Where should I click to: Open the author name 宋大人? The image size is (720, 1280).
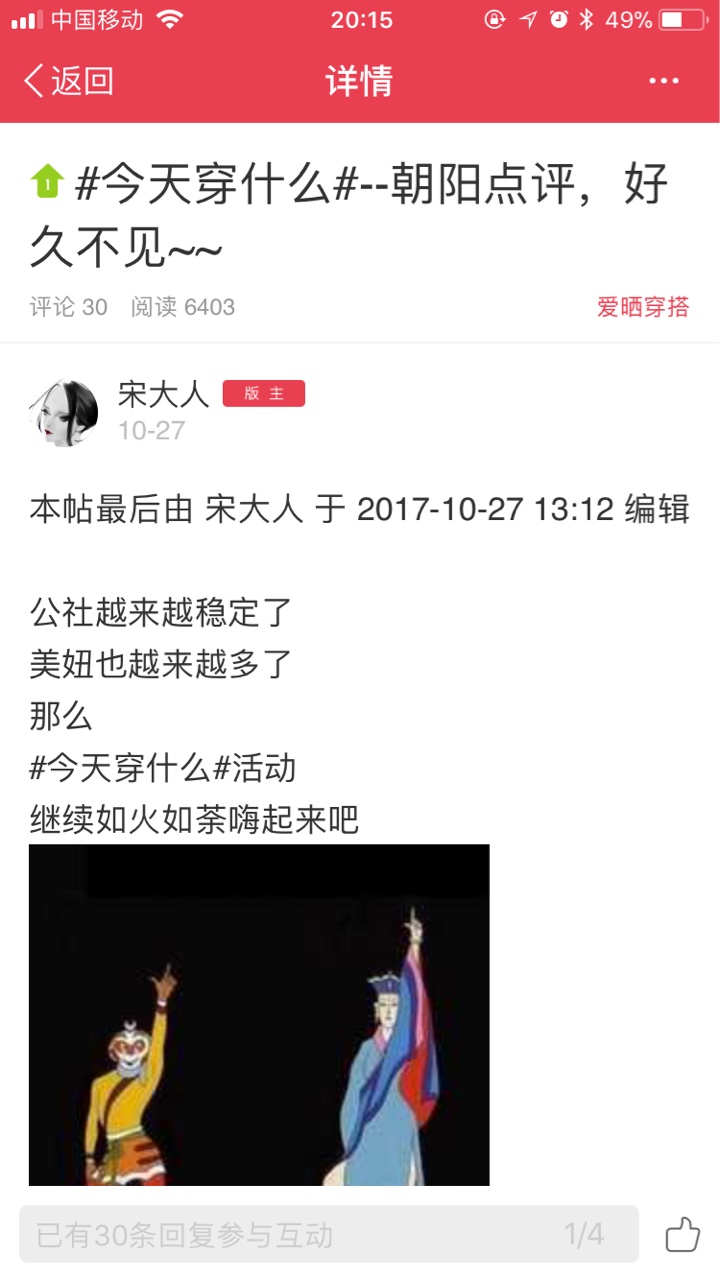pos(163,394)
